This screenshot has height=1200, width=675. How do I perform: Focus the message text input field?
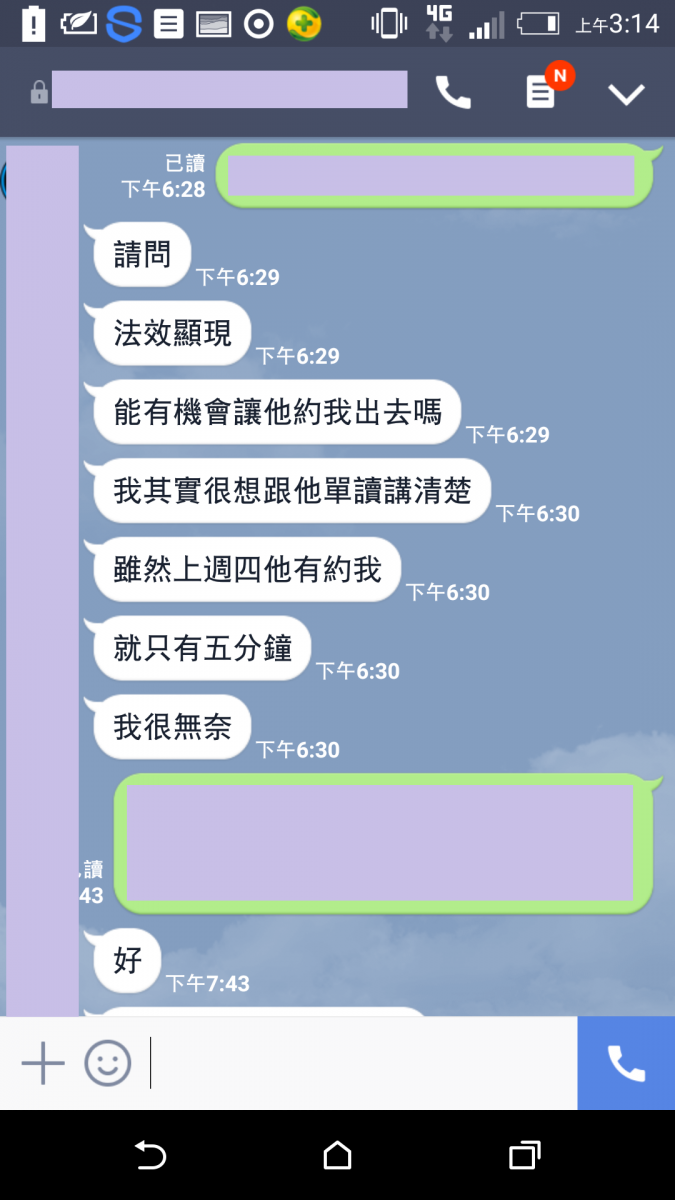pyautogui.click(x=360, y=1063)
